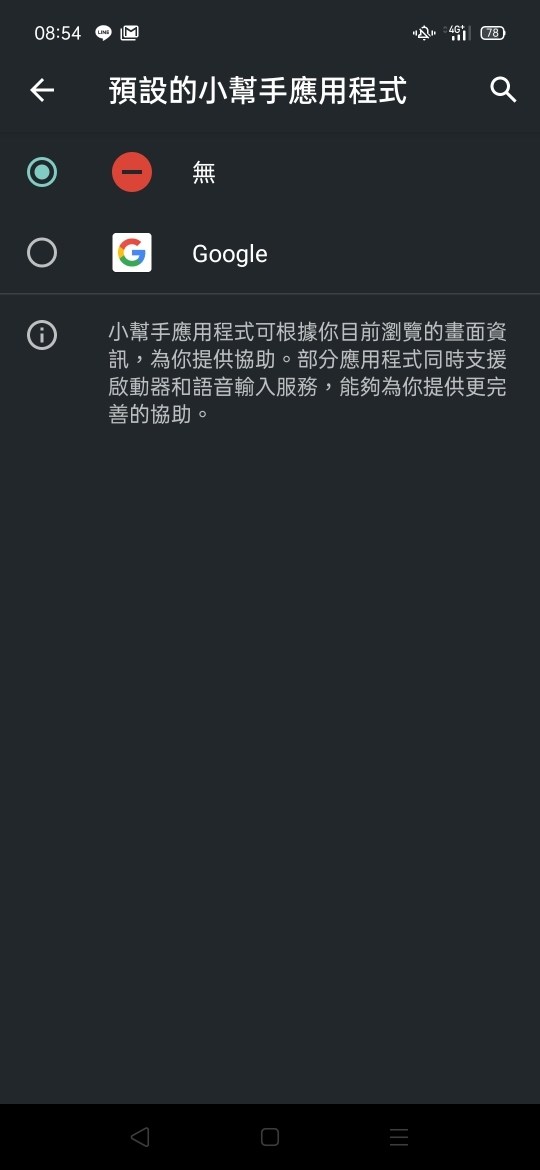Choose Google as the default assistant app
This screenshot has width=540, height=1170.
tap(270, 253)
